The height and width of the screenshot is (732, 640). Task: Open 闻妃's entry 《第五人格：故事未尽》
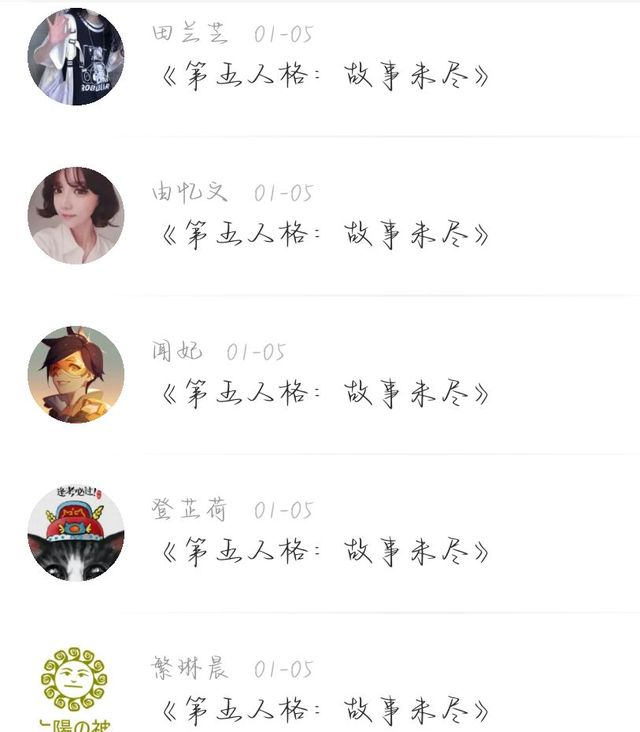pyautogui.click(x=326, y=394)
